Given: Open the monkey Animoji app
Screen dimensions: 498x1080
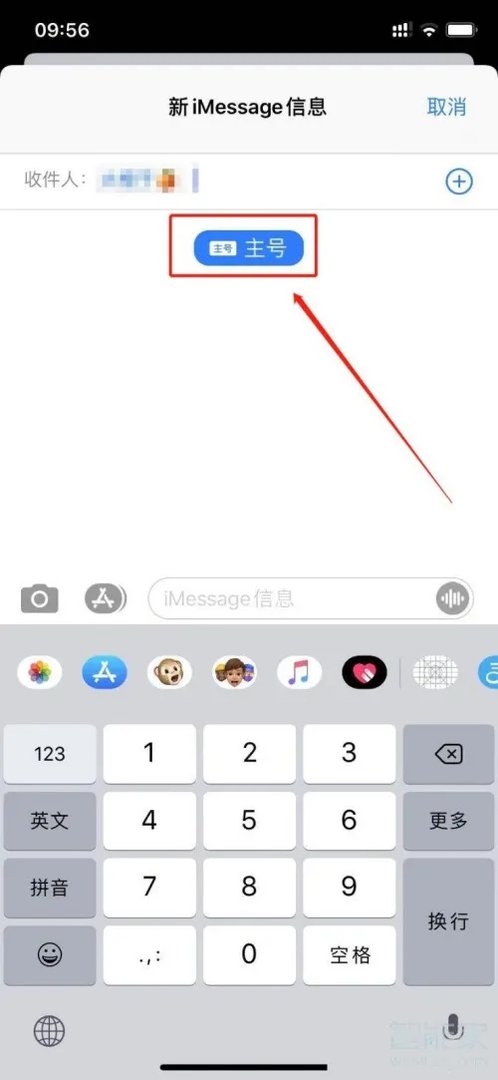Looking at the screenshot, I should (169, 672).
